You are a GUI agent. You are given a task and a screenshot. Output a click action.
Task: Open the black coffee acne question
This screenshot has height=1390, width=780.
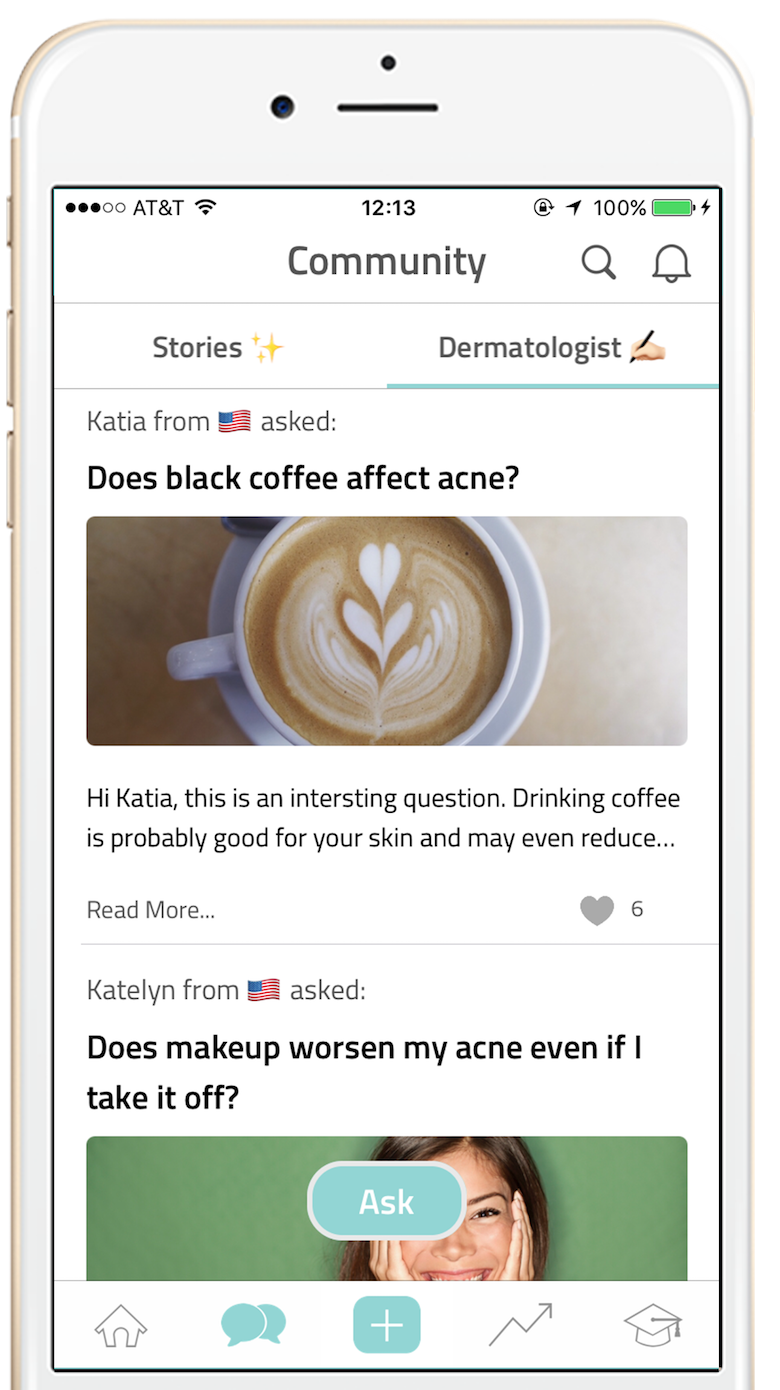coord(303,478)
